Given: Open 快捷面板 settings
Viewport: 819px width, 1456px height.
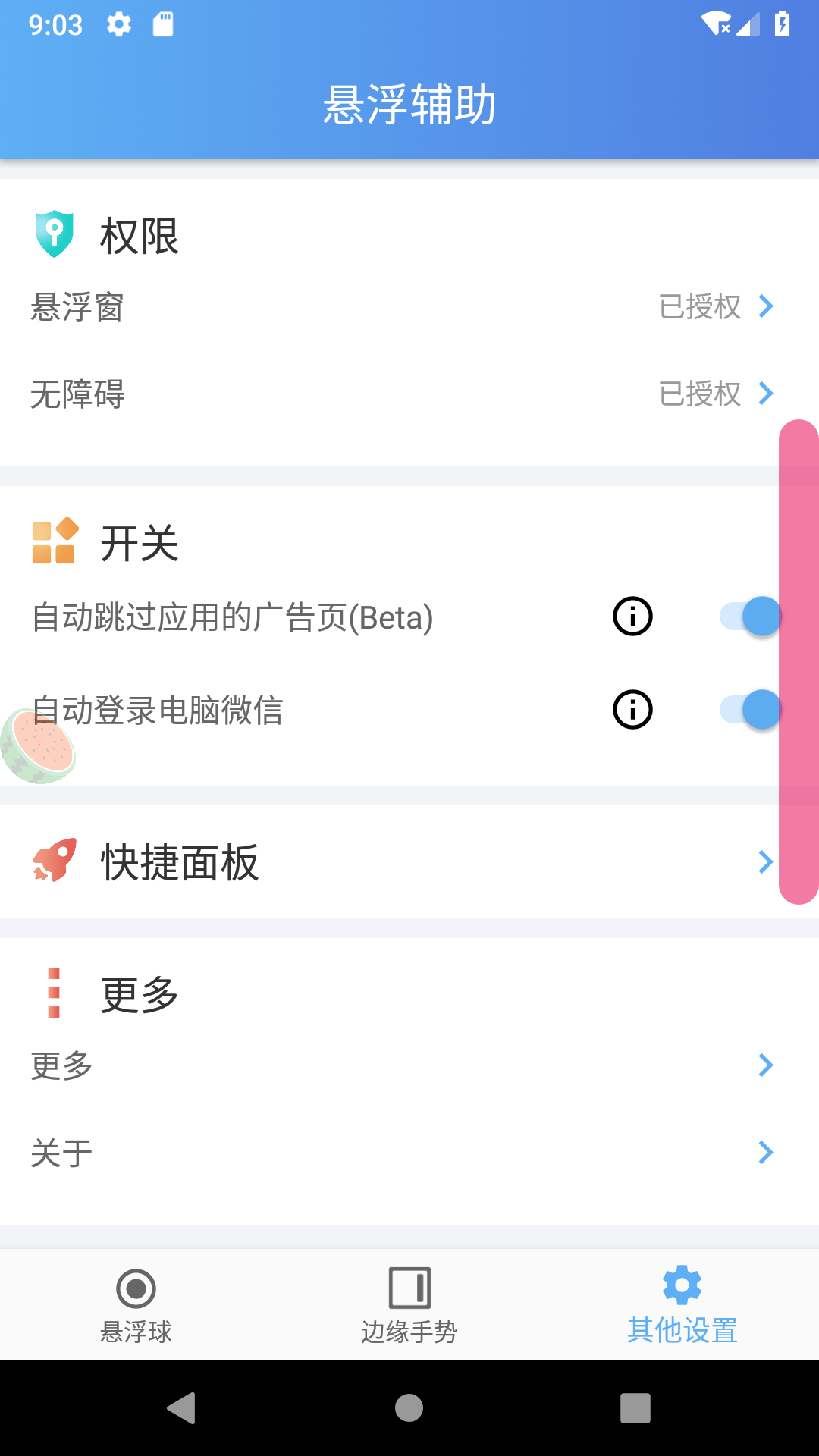Looking at the screenshot, I should click(x=409, y=862).
